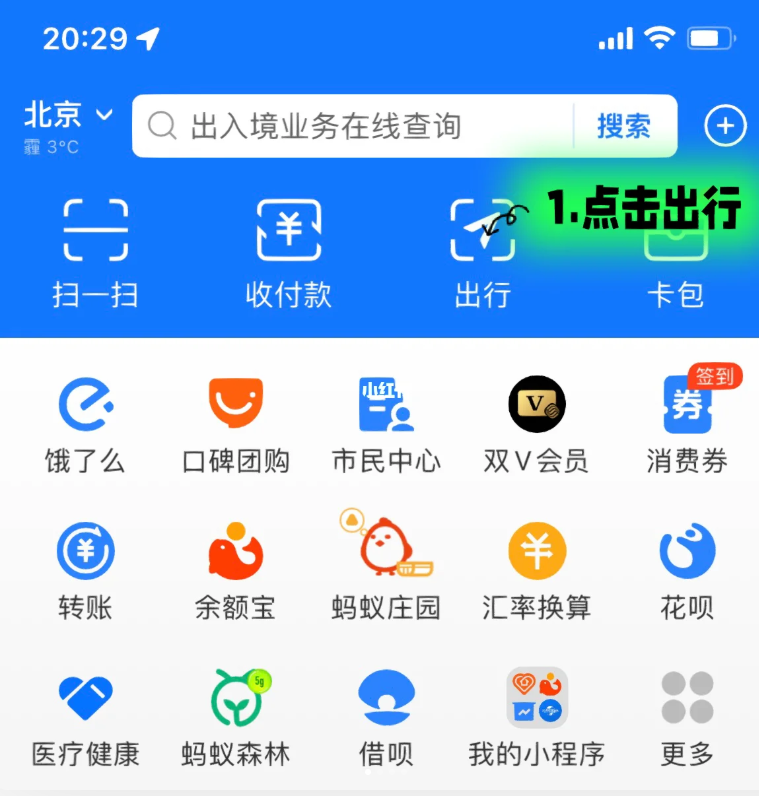
Task: Open 扫一扫 scanner
Action: pos(95,250)
